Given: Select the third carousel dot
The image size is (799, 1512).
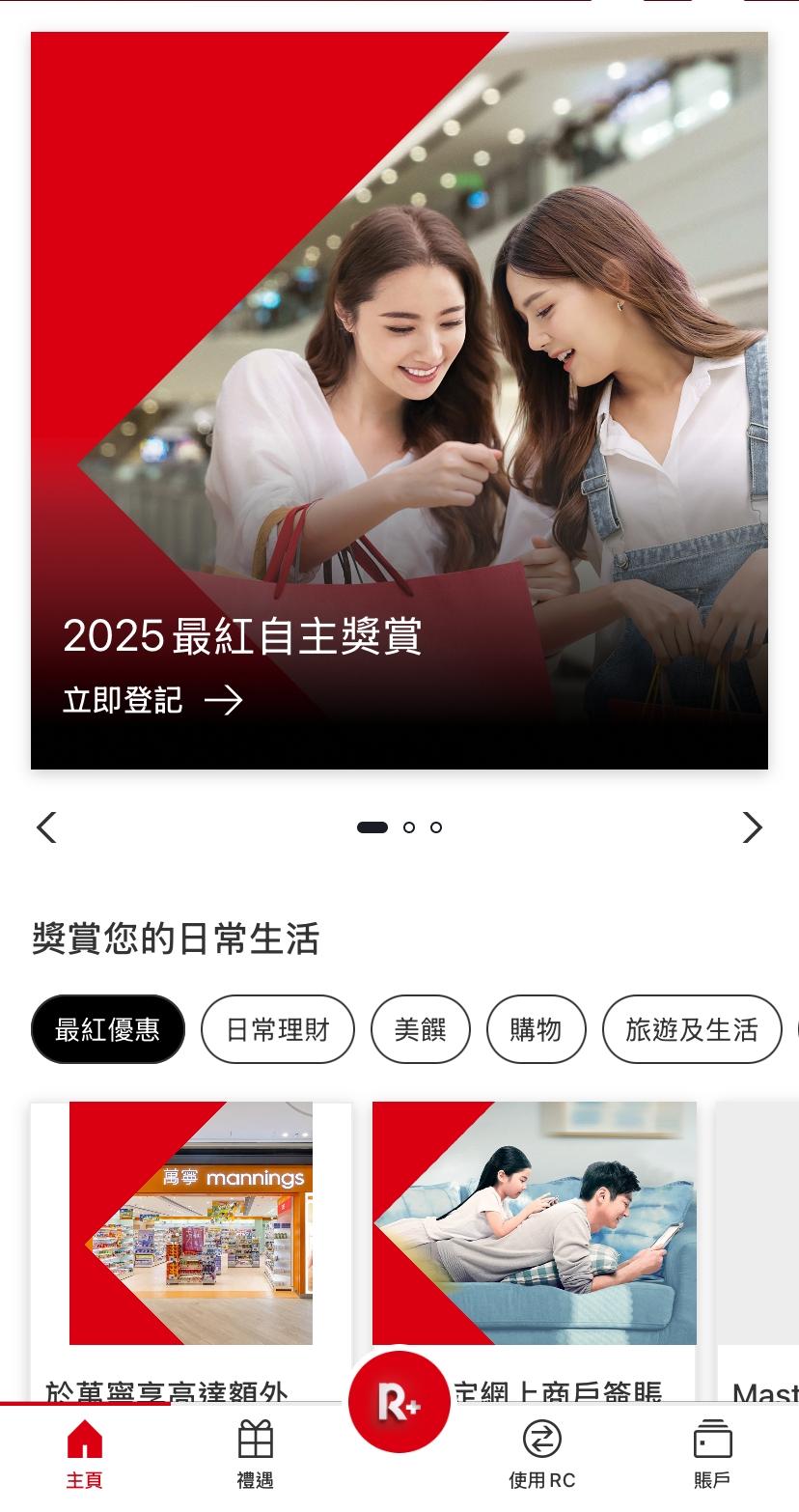Looking at the screenshot, I should (x=435, y=826).
